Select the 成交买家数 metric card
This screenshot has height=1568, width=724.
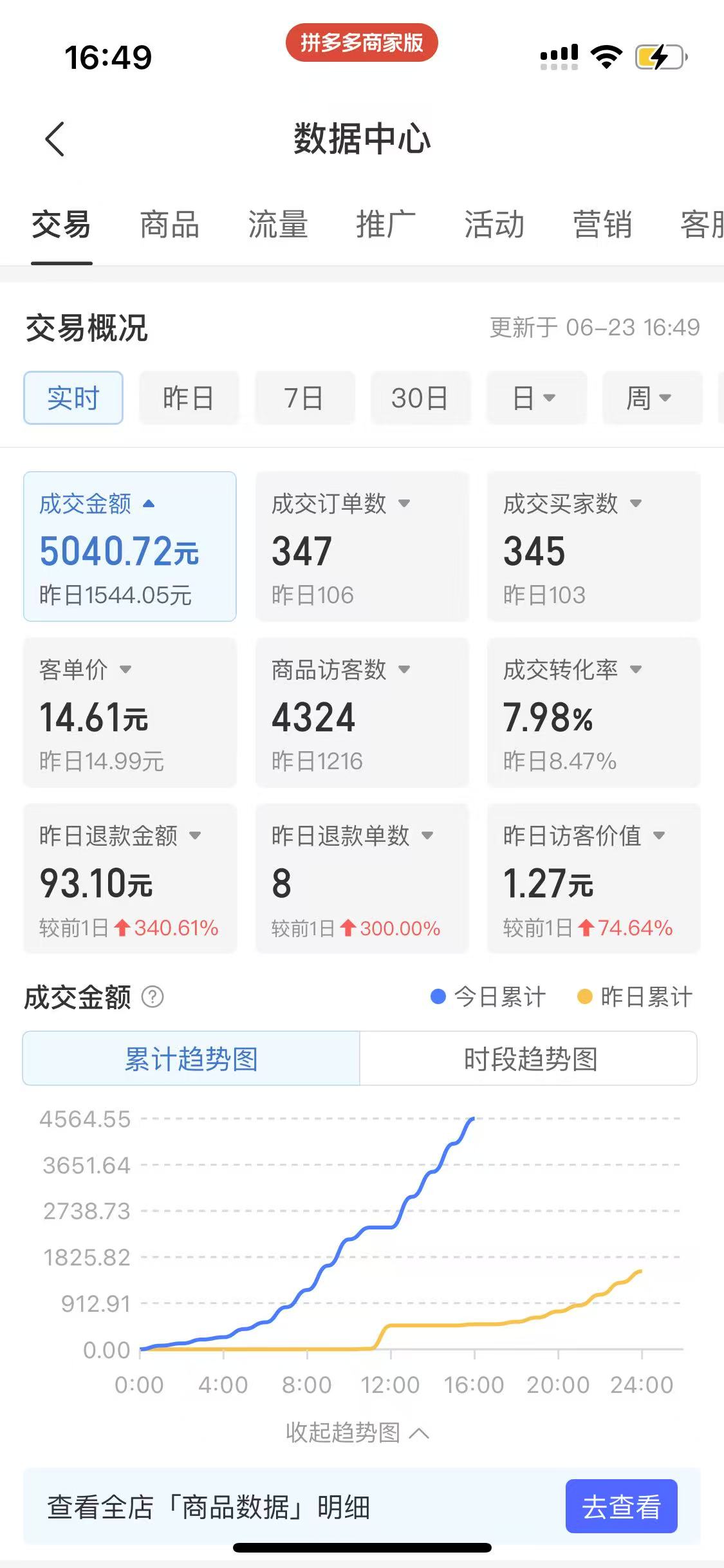[x=593, y=546]
